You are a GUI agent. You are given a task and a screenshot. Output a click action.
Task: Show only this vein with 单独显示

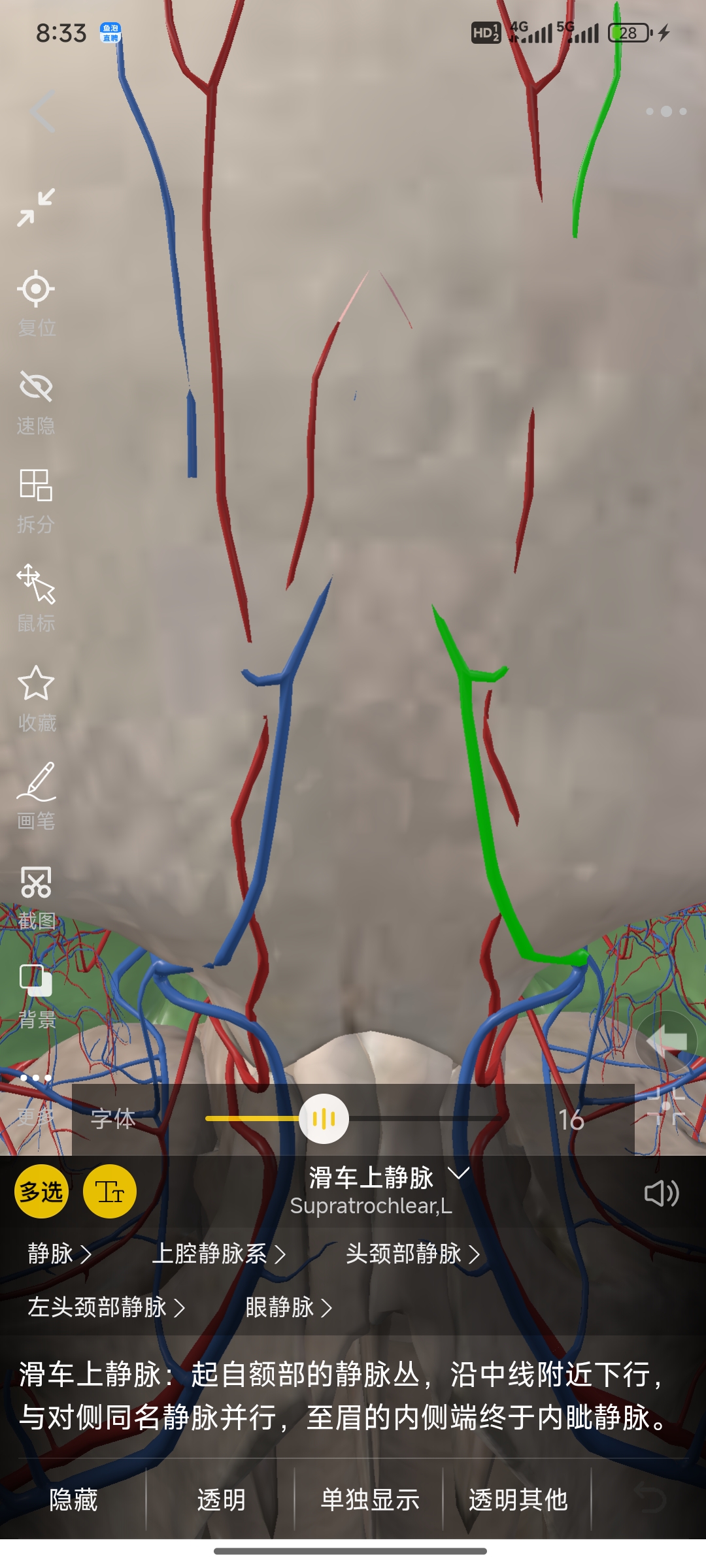click(x=369, y=1500)
